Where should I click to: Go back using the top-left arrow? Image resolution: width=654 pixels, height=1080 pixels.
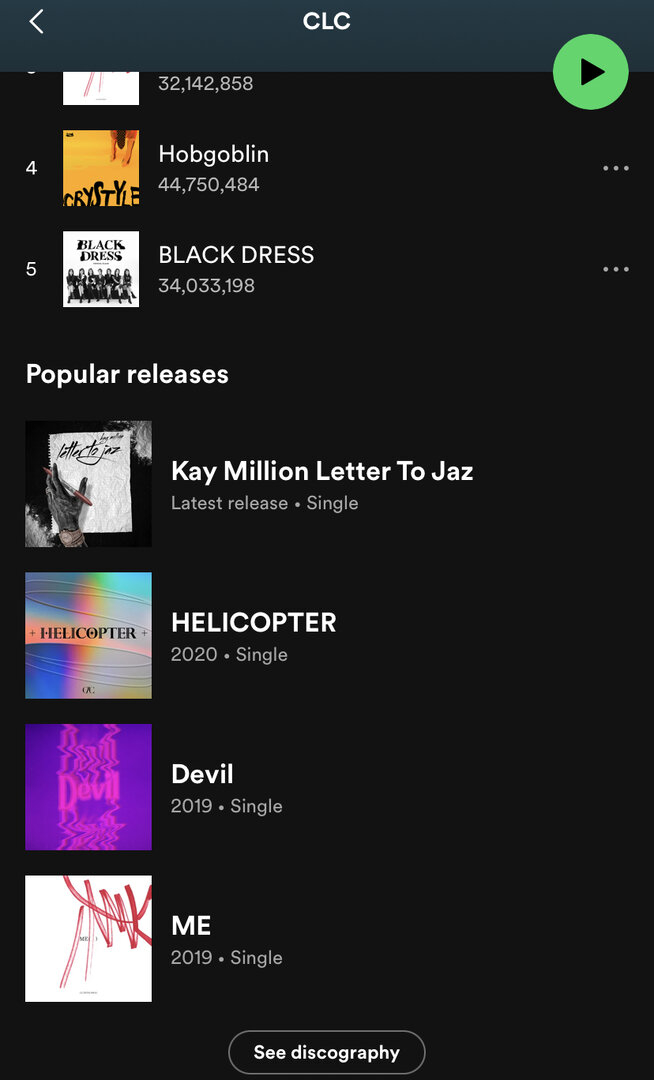(x=36, y=21)
